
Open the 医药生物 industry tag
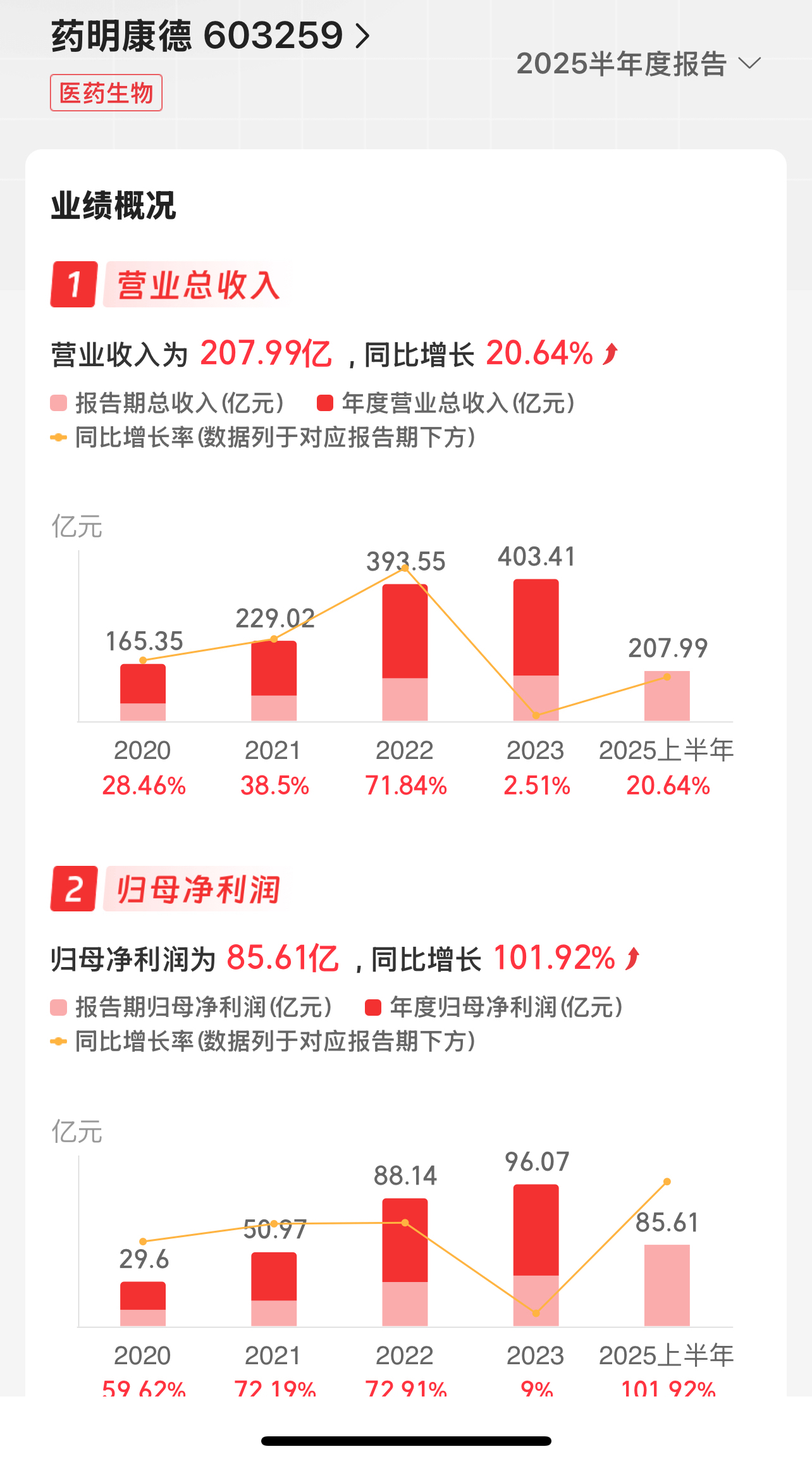coord(106,92)
